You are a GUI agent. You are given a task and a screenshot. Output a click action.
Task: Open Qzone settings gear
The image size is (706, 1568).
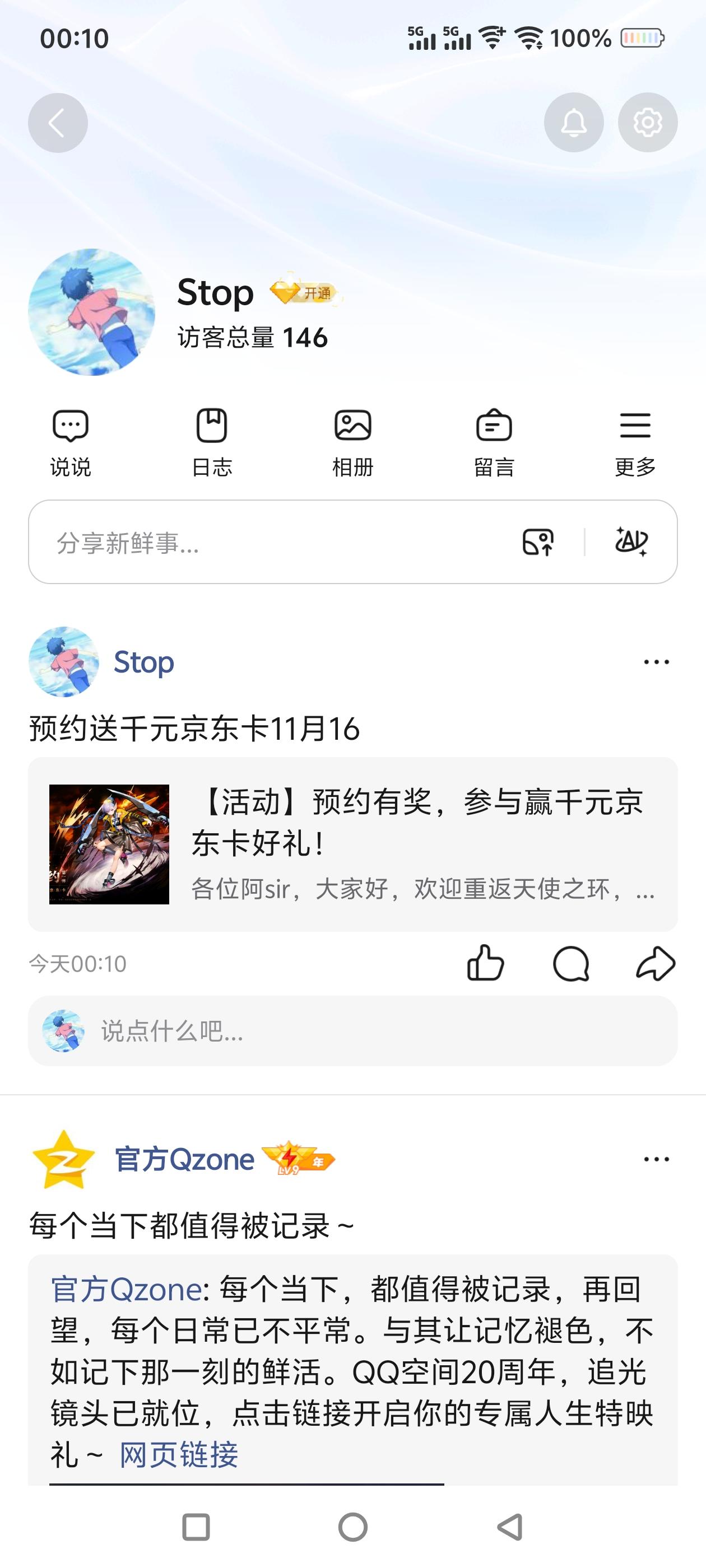pos(648,122)
